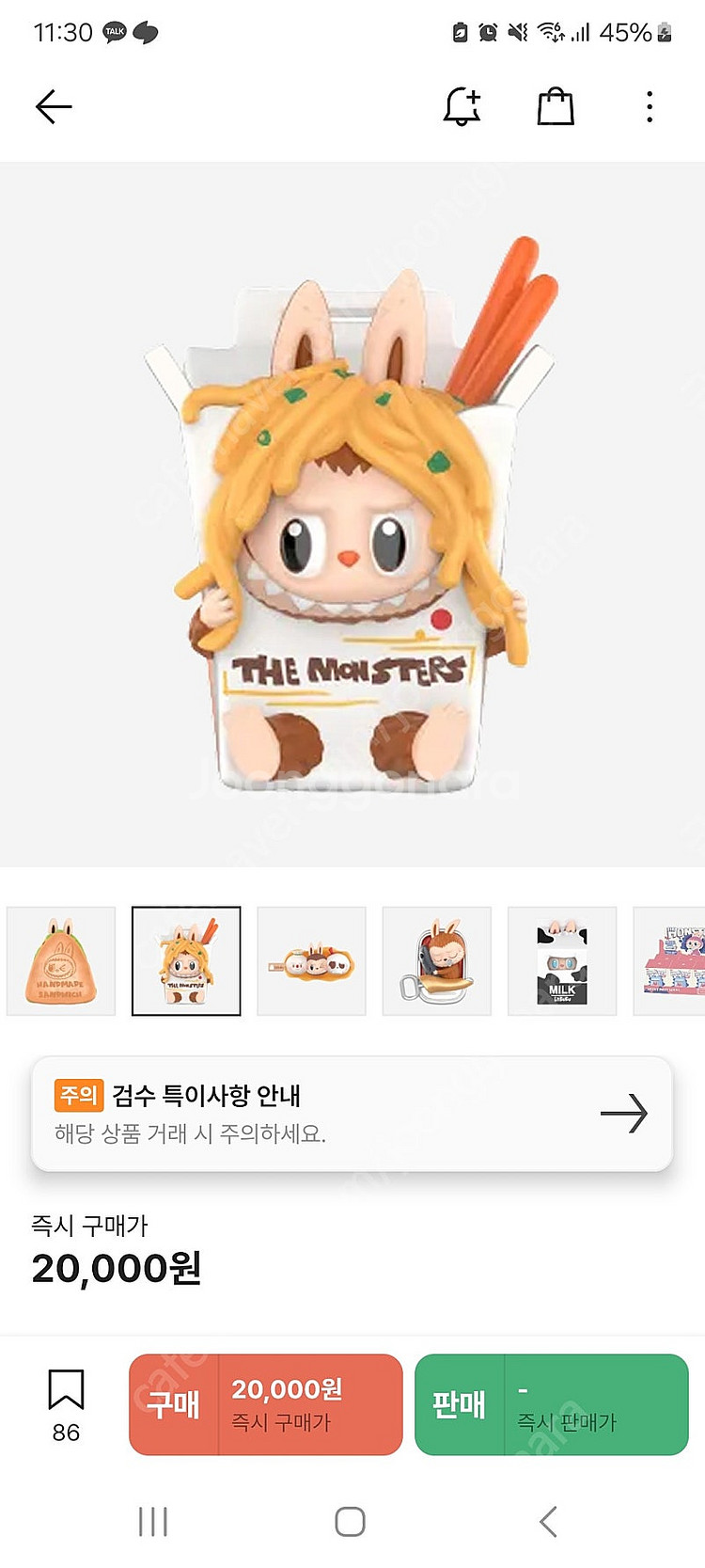705x1568 pixels.
Task: View the MILK carton figure thumbnail
Action: 562,961
